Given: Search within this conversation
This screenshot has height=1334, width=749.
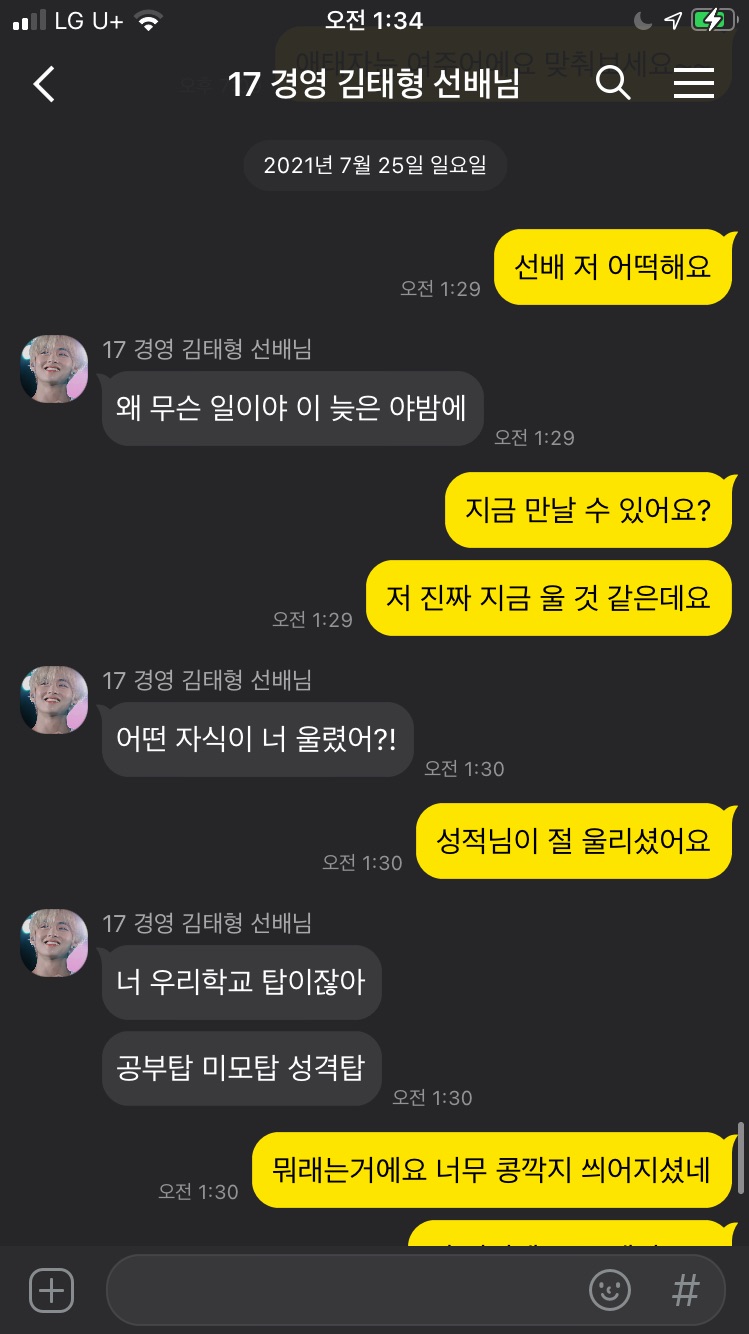Looking at the screenshot, I should pyautogui.click(x=613, y=84).
